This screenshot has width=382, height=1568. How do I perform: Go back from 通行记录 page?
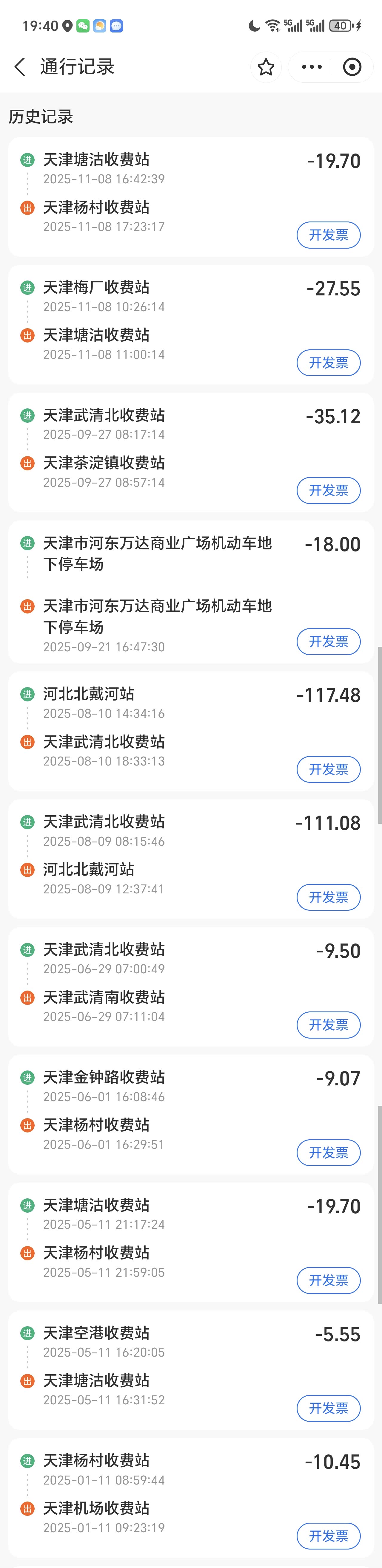tap(19, 67)
